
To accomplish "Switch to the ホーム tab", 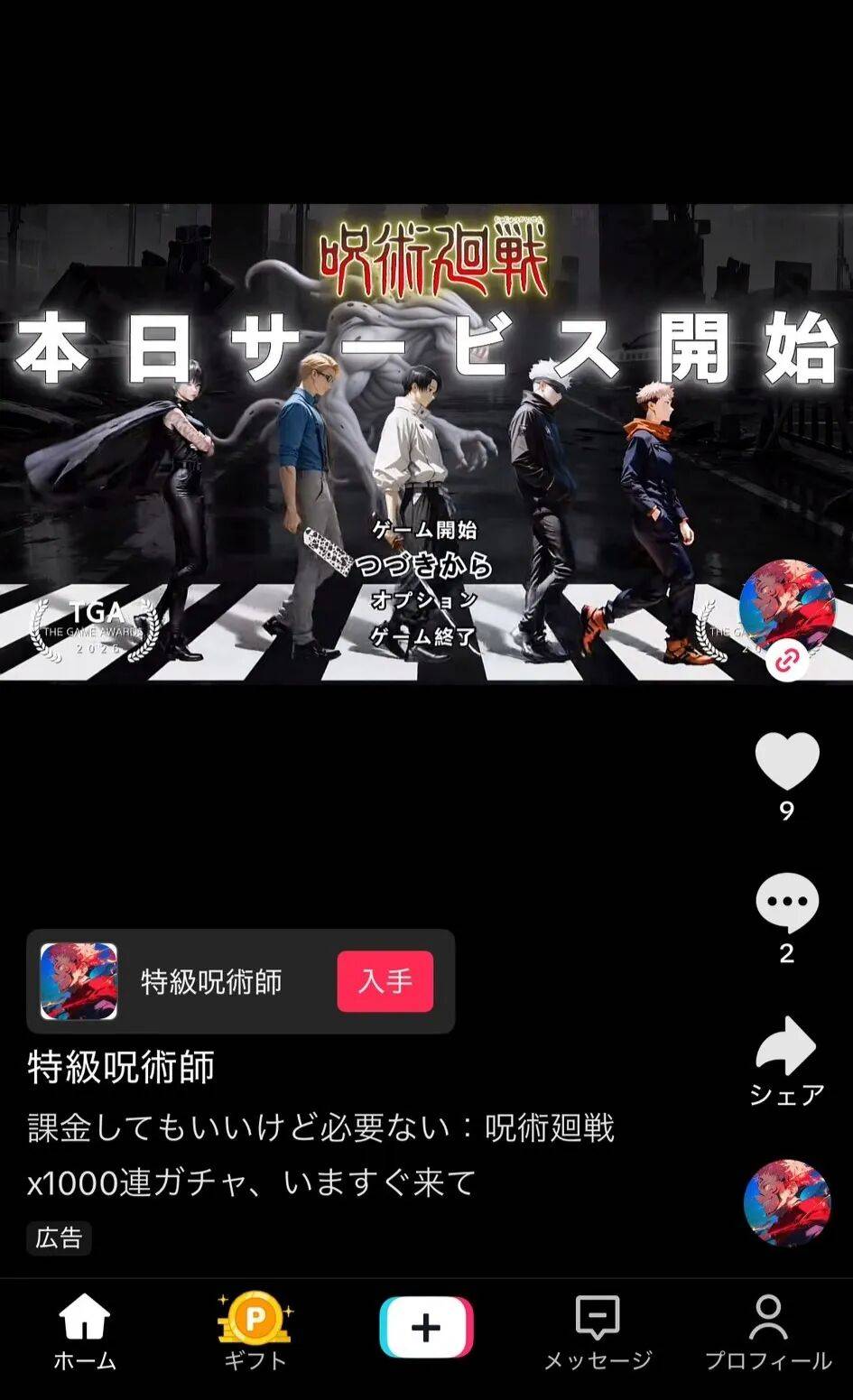I will 84,1331.
